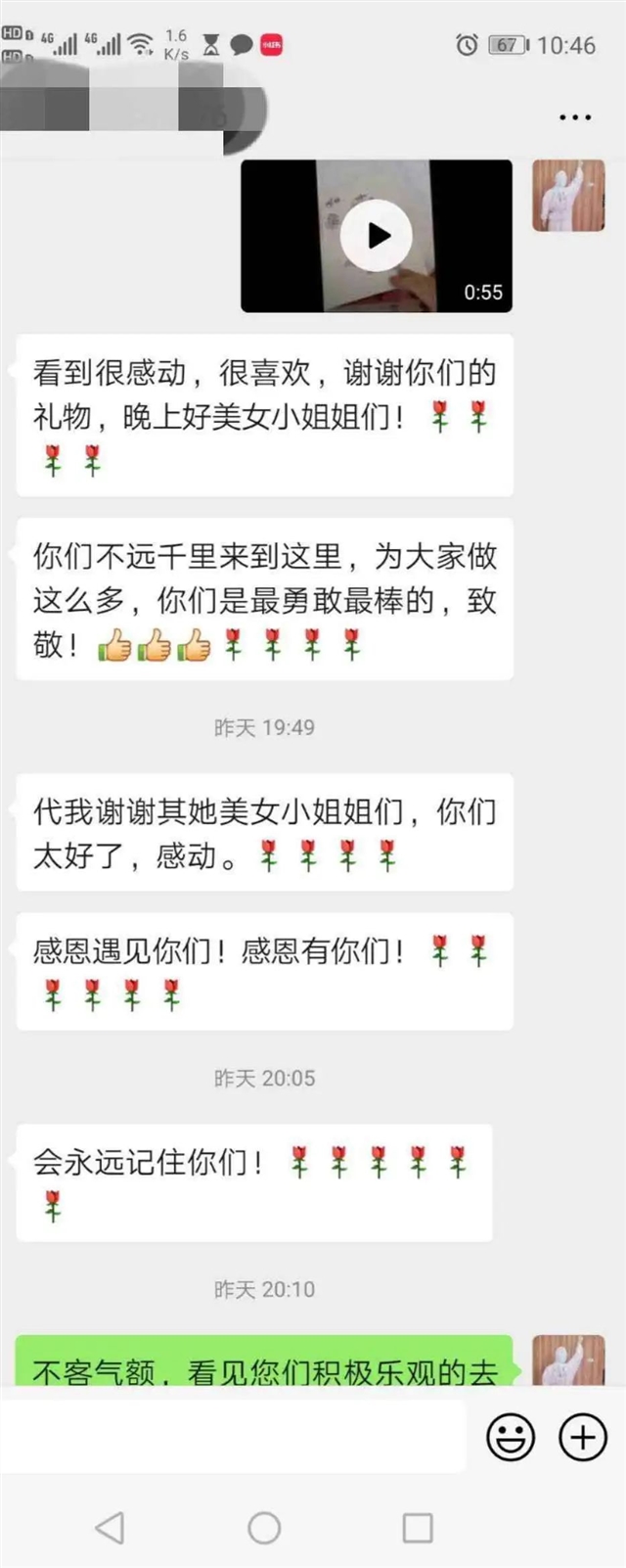Open the emoji picker

point(511,1438)
